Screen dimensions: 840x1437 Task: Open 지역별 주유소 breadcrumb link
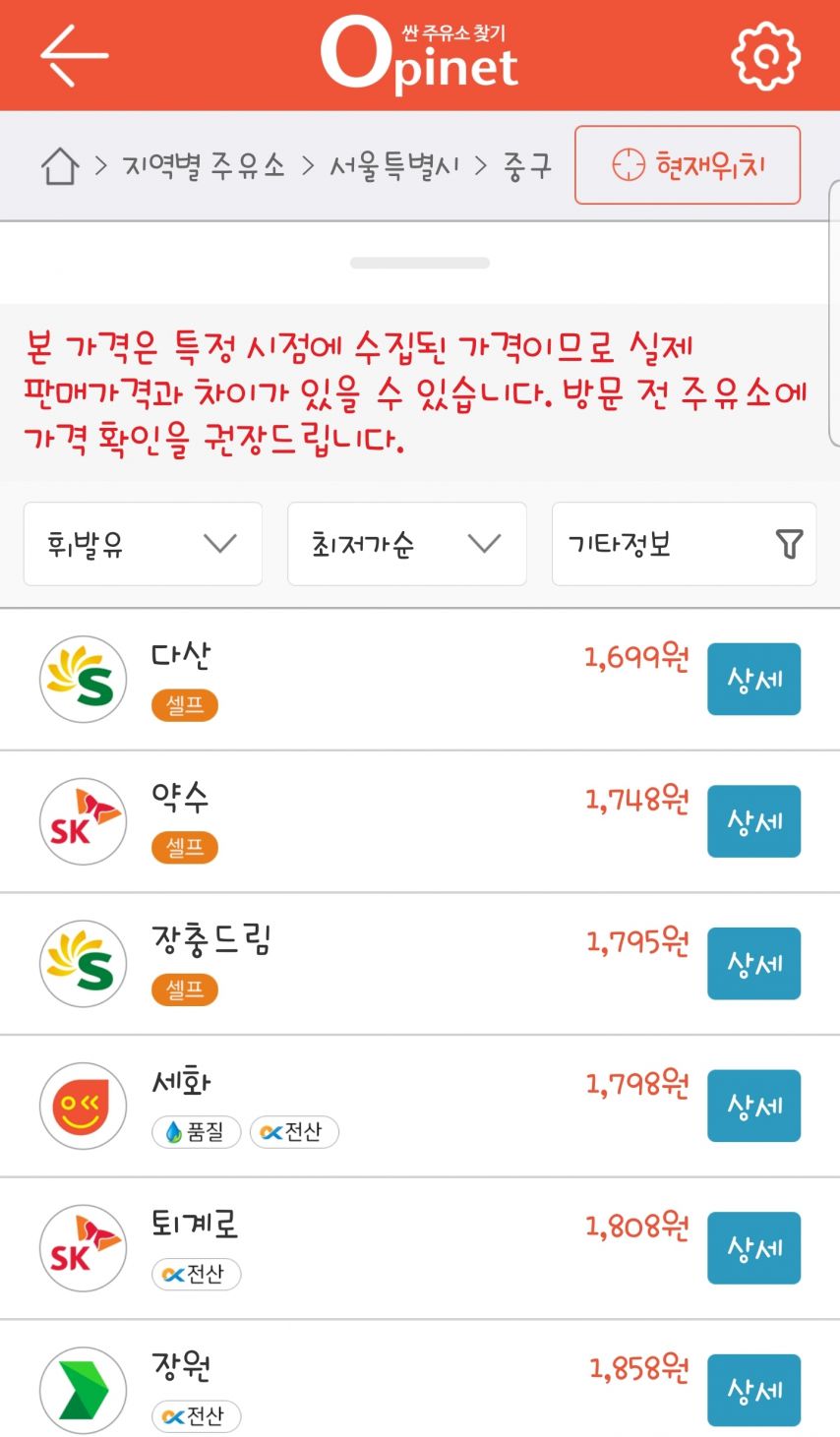(204, 166)
